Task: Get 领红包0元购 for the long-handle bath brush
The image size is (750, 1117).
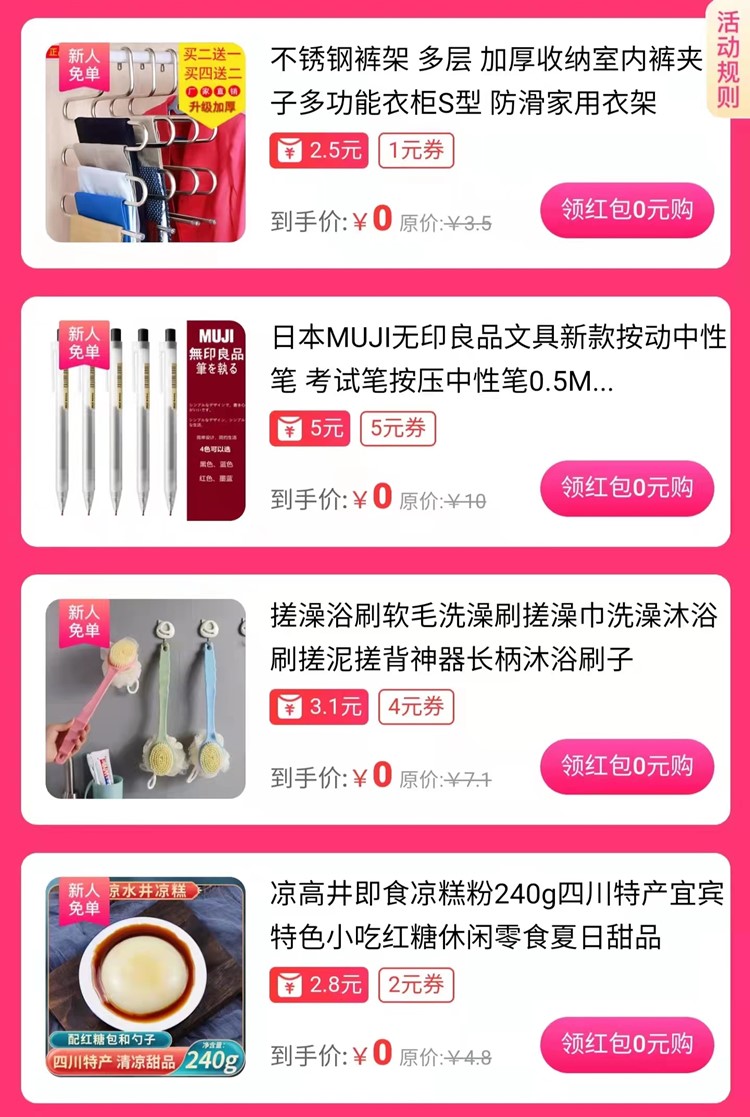Action: [x=627, y=767]
